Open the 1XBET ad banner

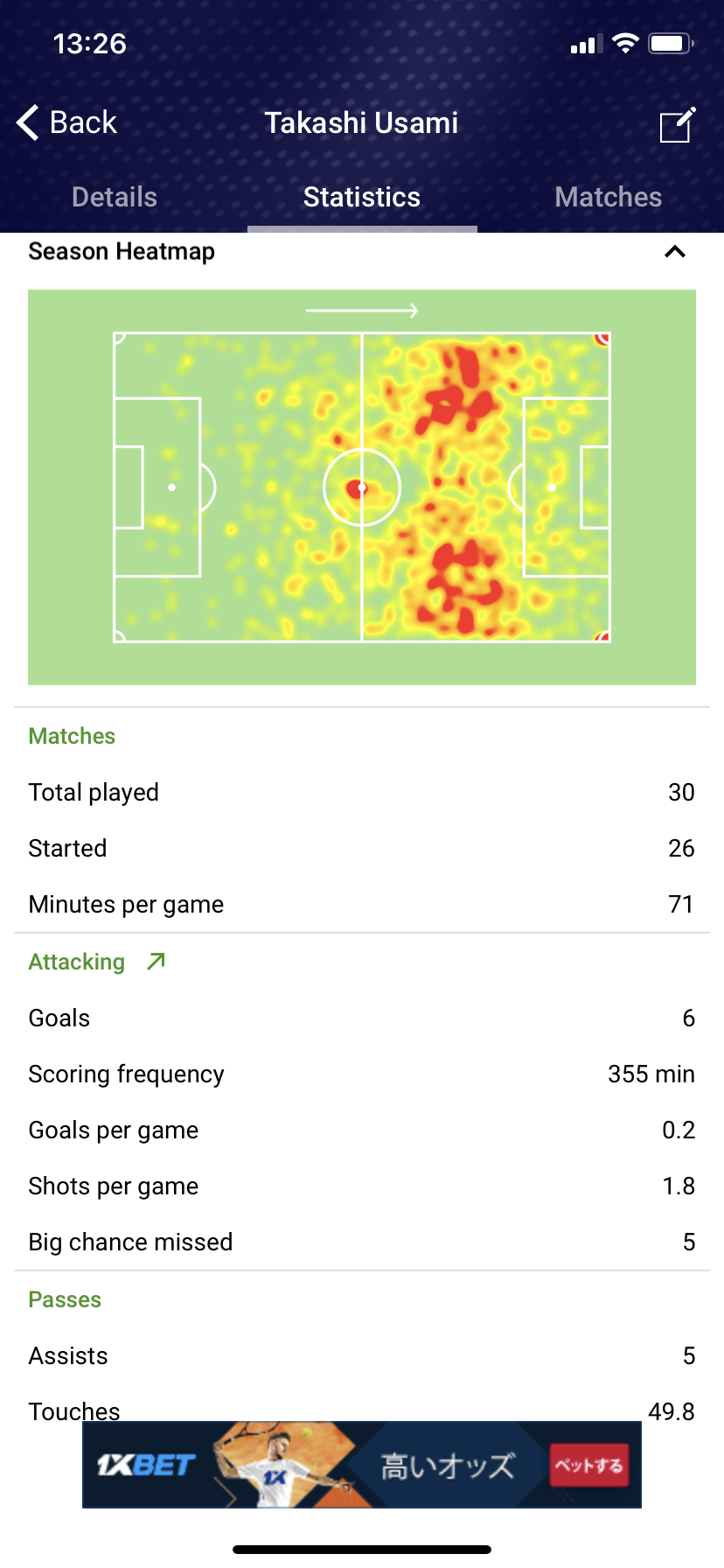[361, 1465]
